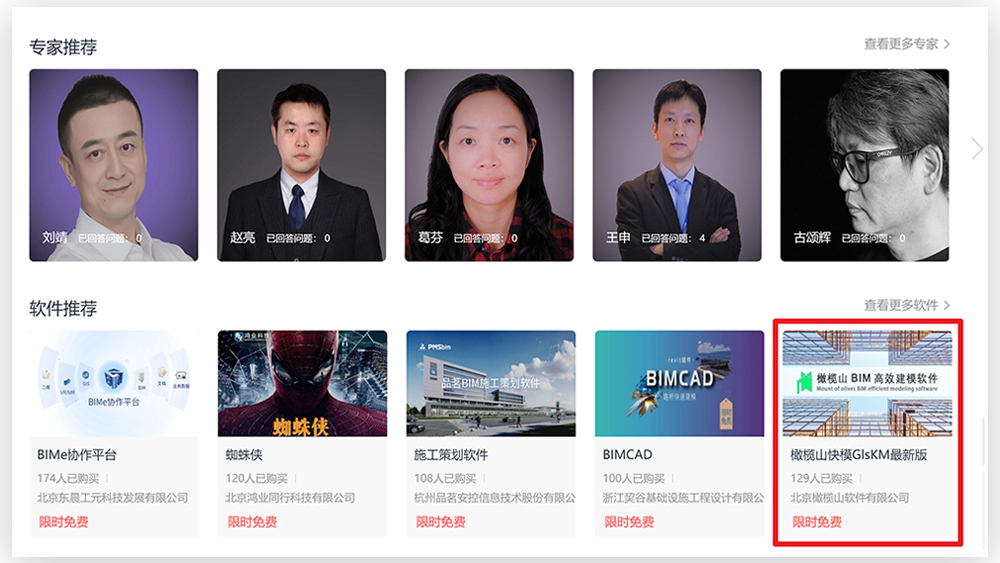
Task: Open 橄榄山快模GlsKM最新版 card
Action: click(867, 430)
